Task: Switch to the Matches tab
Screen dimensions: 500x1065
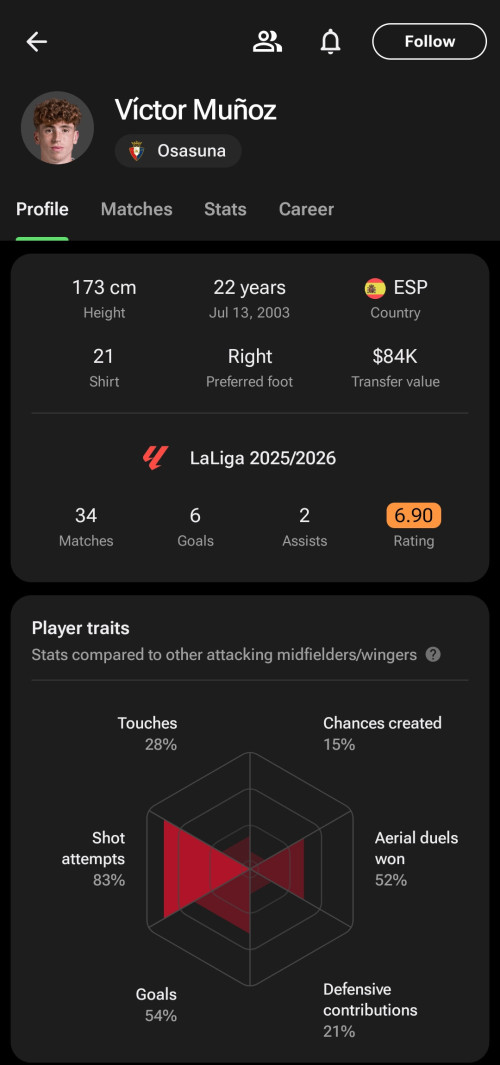Action: pos(137,209)
